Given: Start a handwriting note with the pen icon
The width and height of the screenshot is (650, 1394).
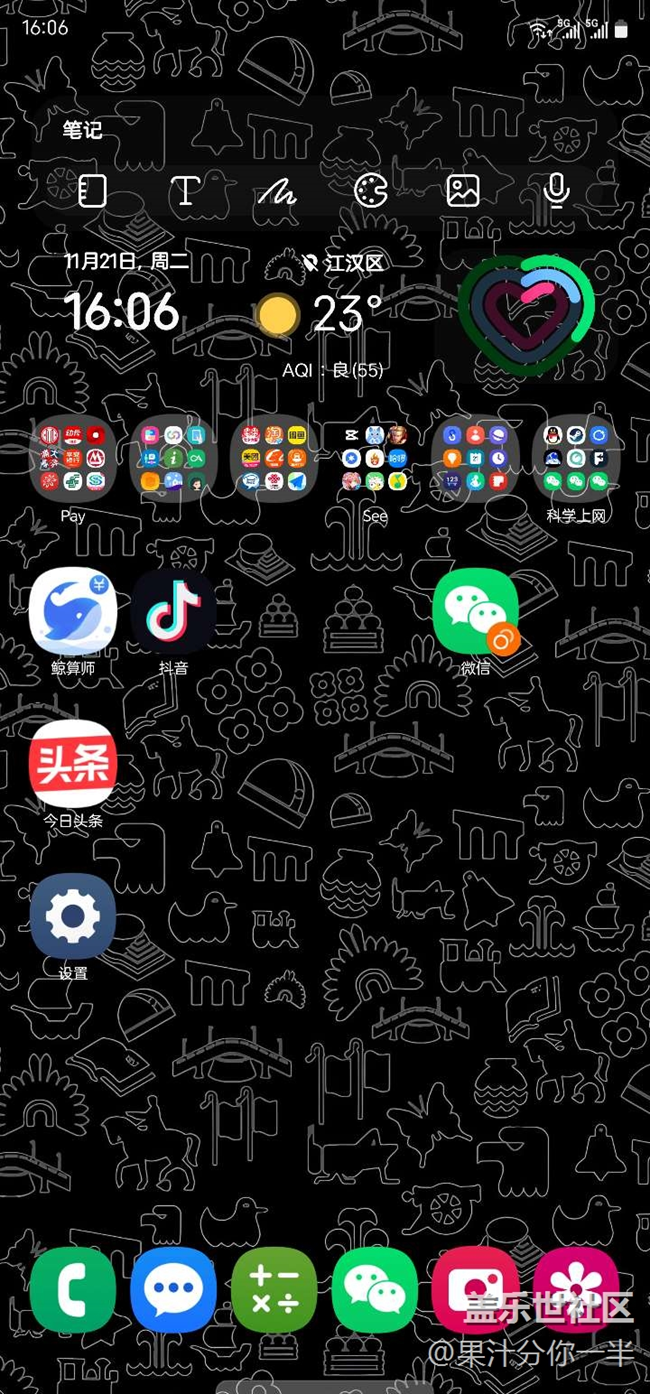Looking at the screenshot, I should (x=277, y=190).
